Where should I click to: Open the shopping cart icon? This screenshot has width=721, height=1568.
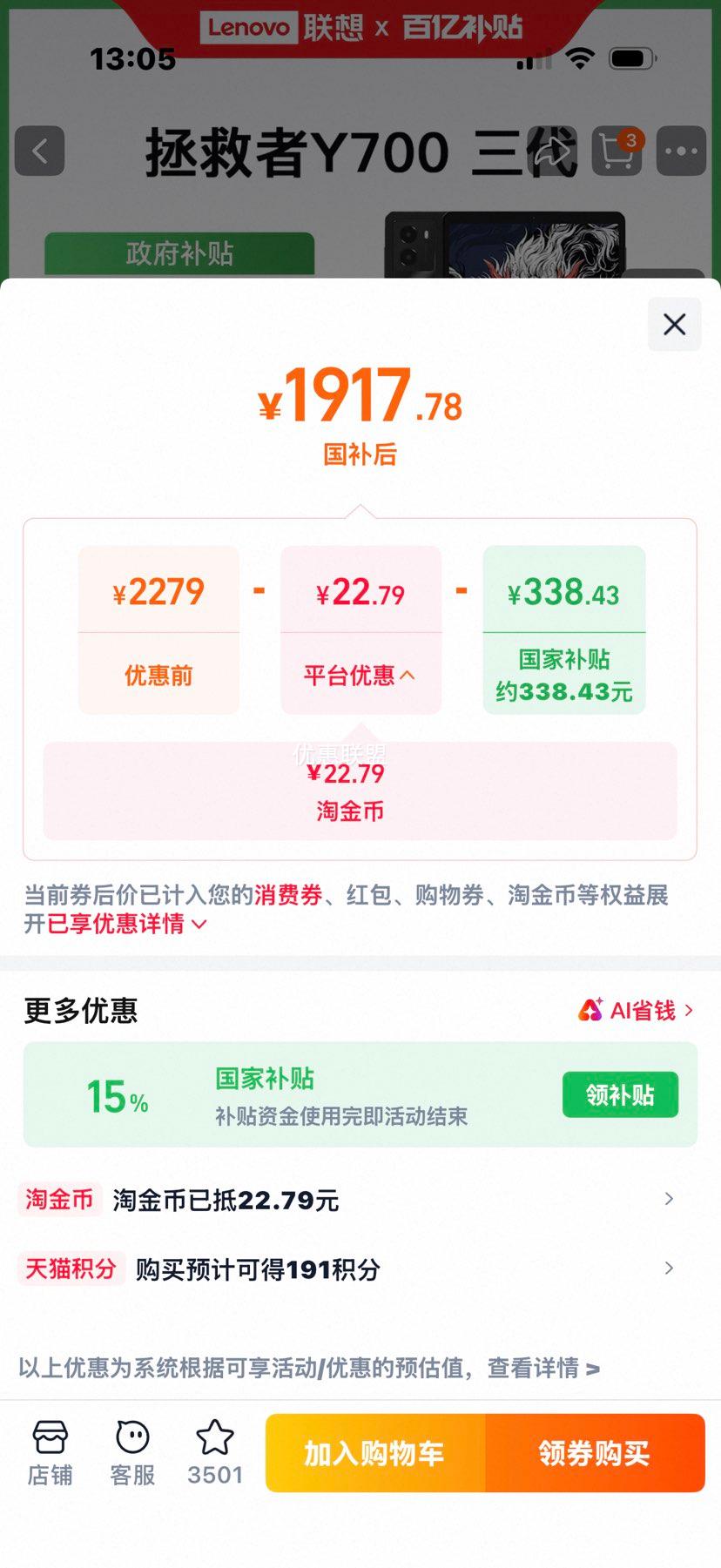point(617,151)
